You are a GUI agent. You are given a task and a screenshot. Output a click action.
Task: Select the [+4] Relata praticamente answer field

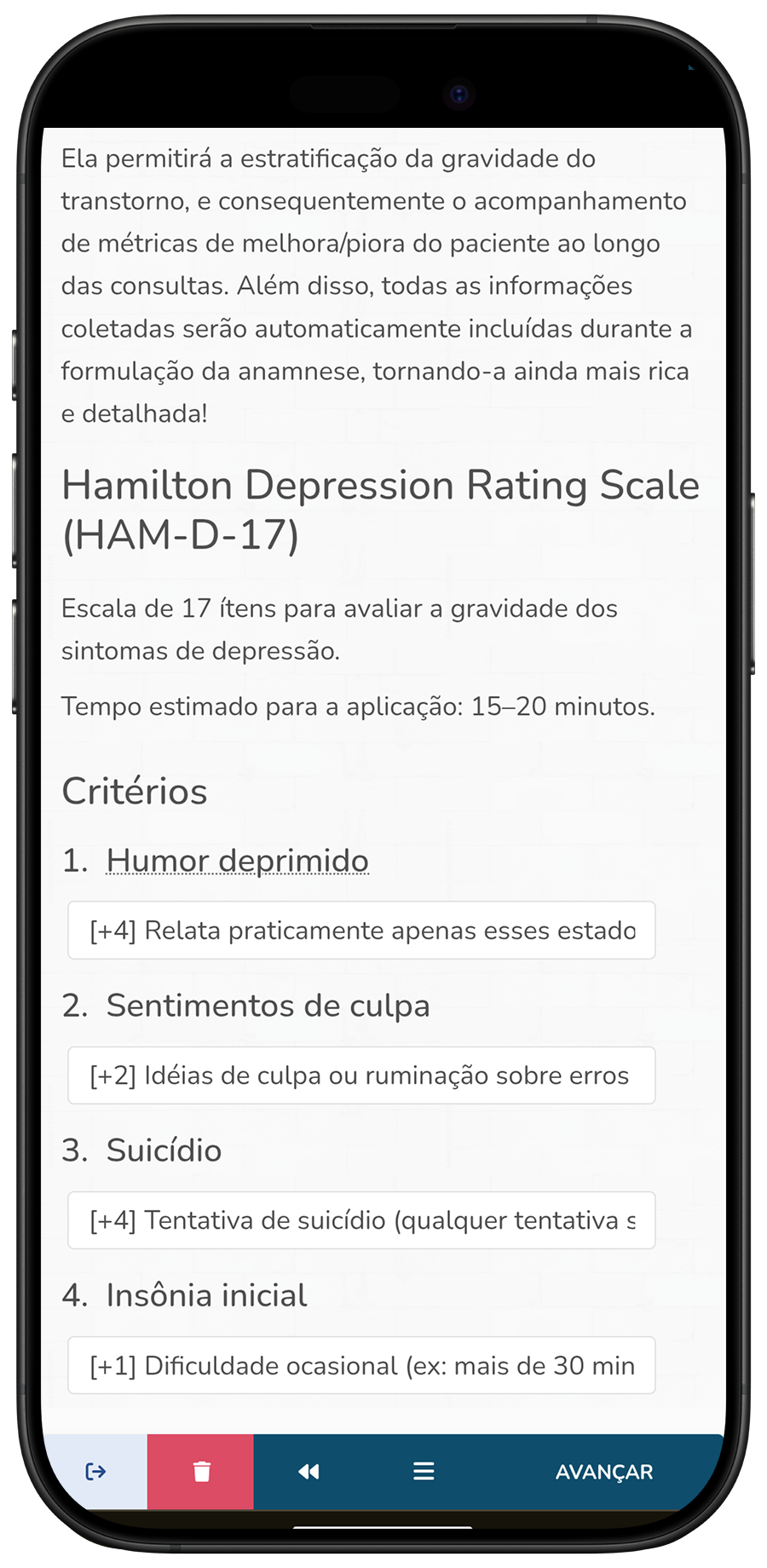pos(361,930)
